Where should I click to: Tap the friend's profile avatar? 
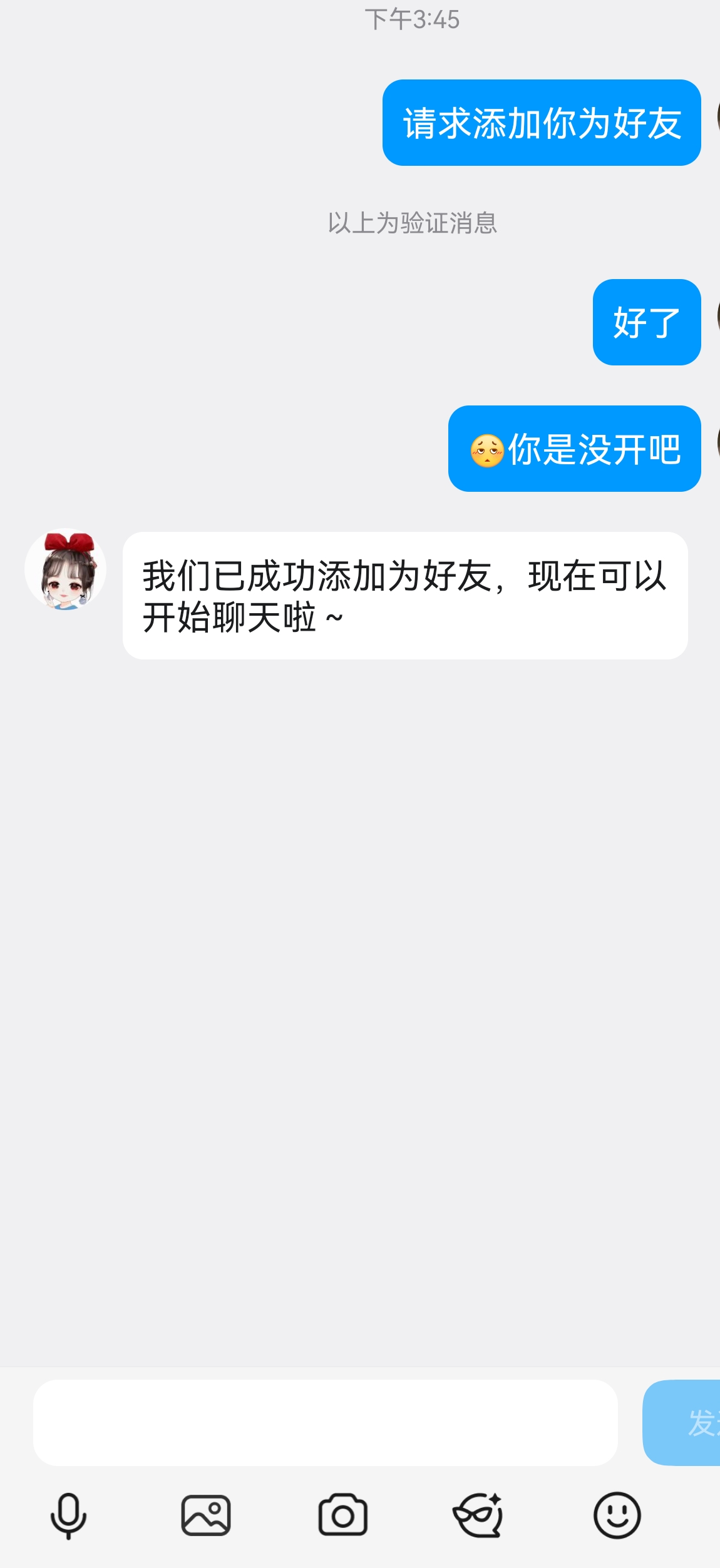click(x=64, y=577)
